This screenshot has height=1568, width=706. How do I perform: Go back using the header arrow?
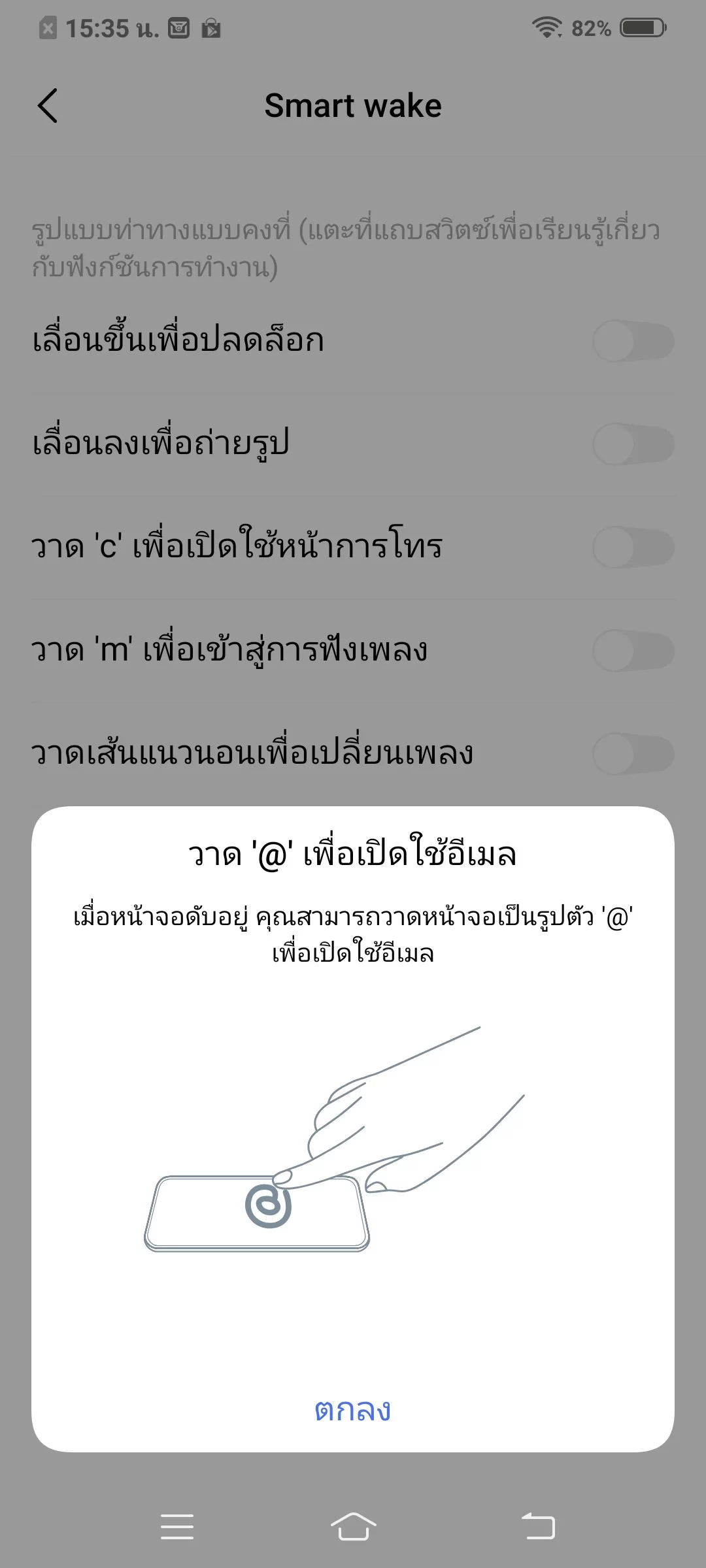point(48,105)
